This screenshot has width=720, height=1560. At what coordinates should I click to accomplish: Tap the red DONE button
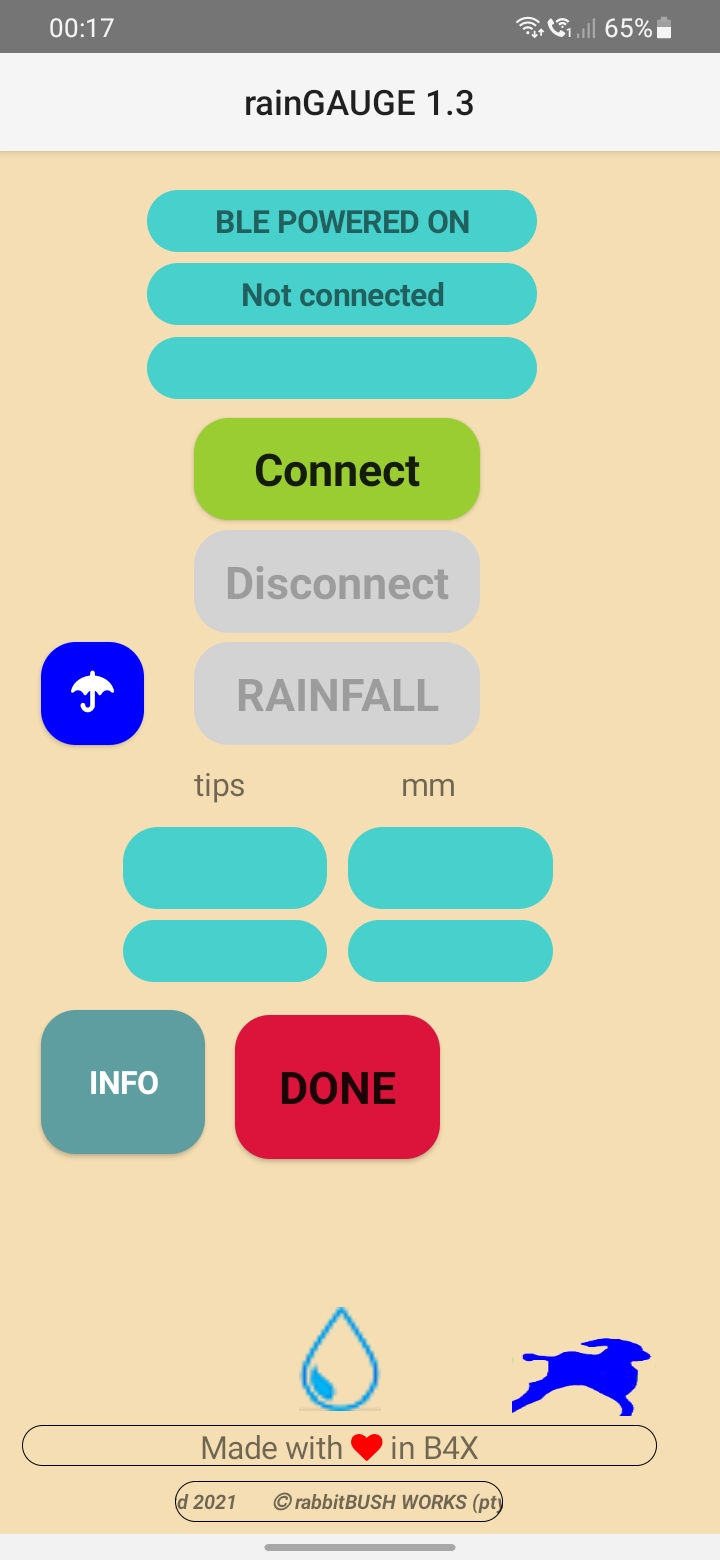[337, 1087]
